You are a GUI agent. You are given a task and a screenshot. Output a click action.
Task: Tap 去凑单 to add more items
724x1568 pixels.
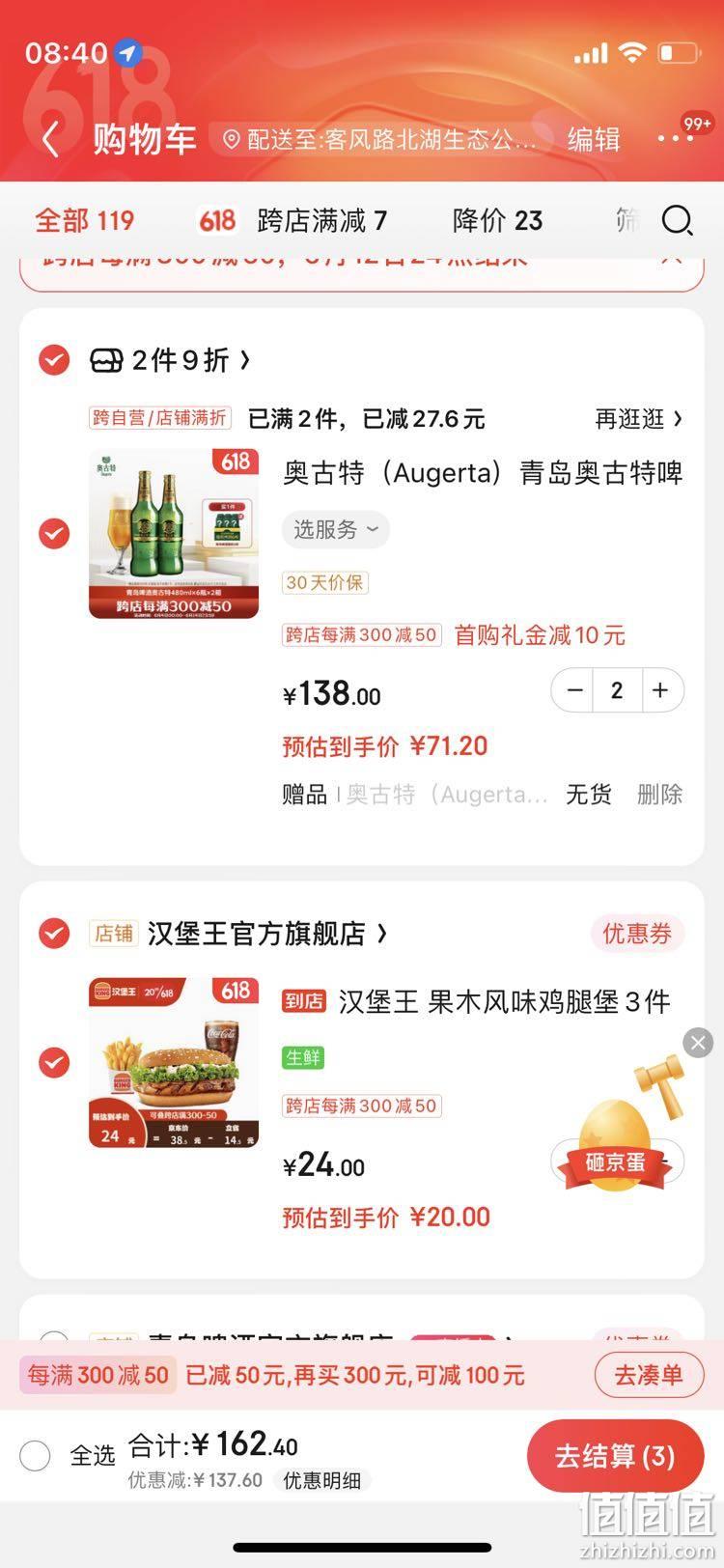649,1375
